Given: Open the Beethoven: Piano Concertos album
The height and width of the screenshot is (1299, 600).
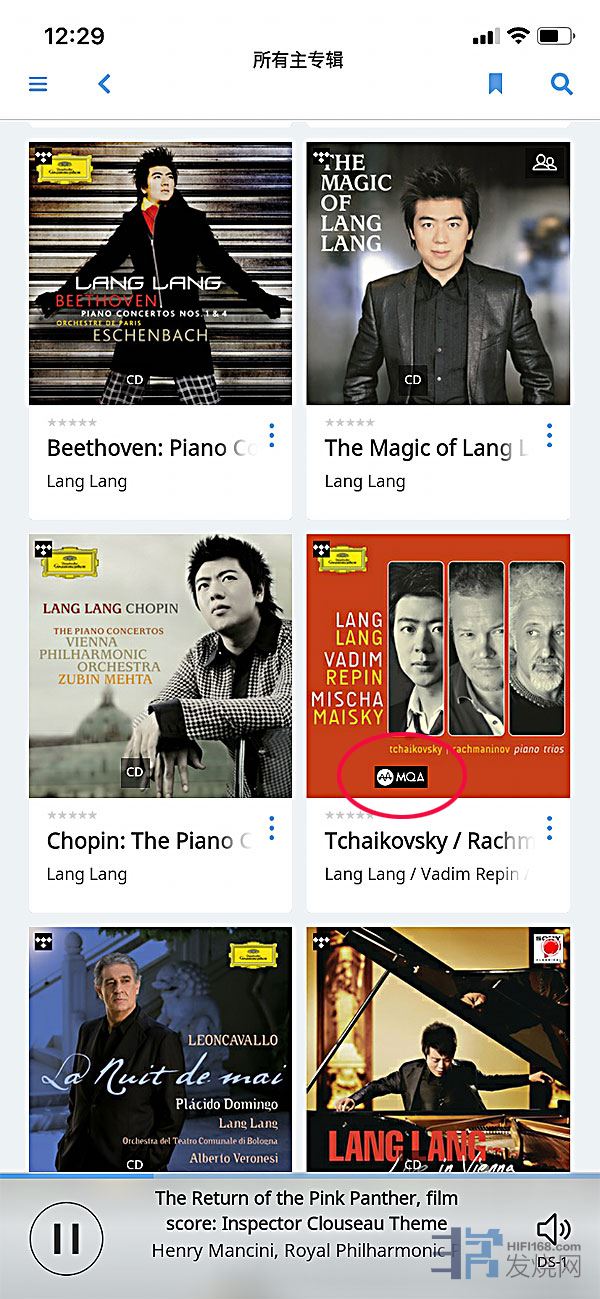Looking at the screenshot, I should tap(160, 273).
